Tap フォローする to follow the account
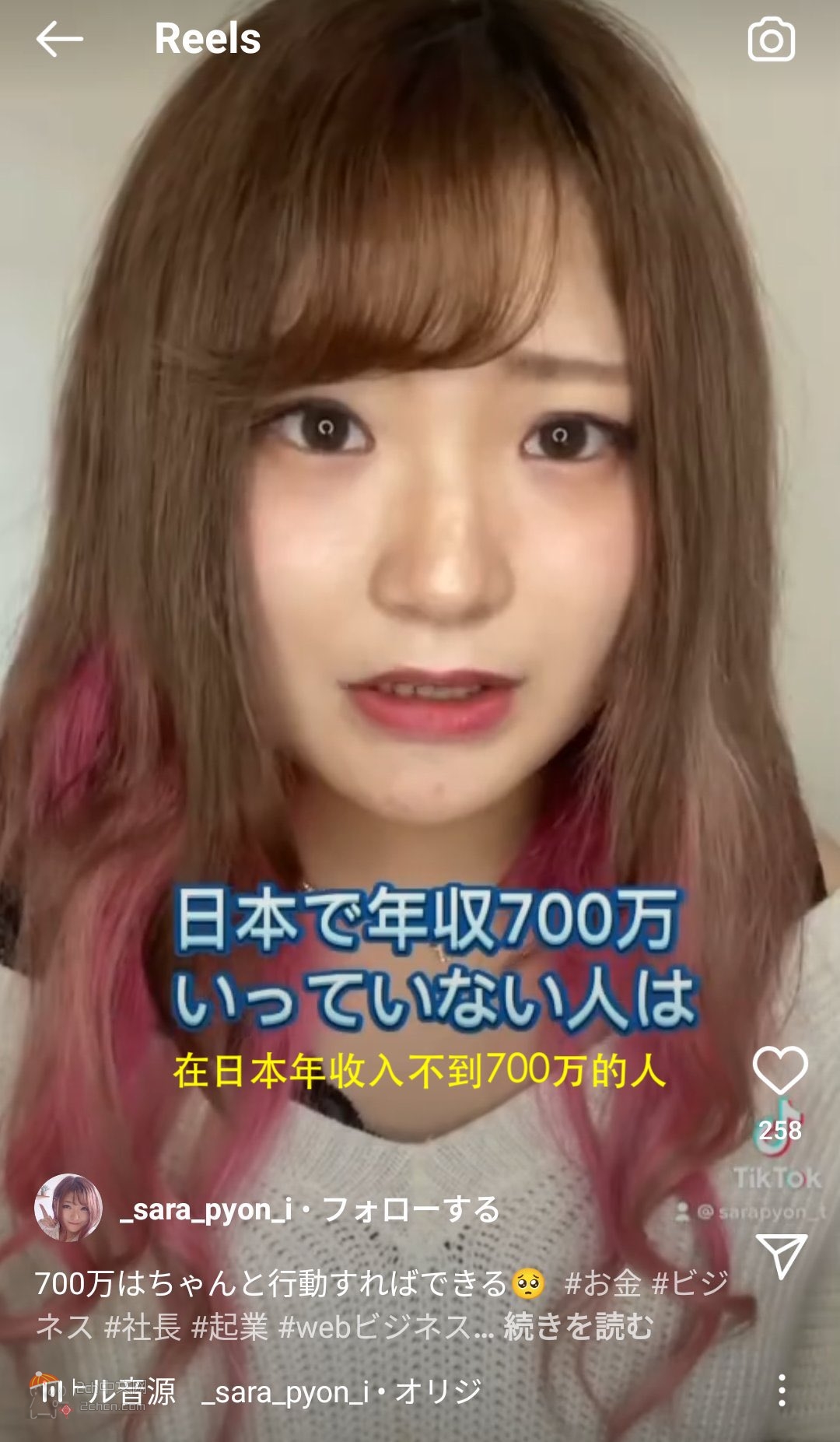 [x=411, y=1210]
